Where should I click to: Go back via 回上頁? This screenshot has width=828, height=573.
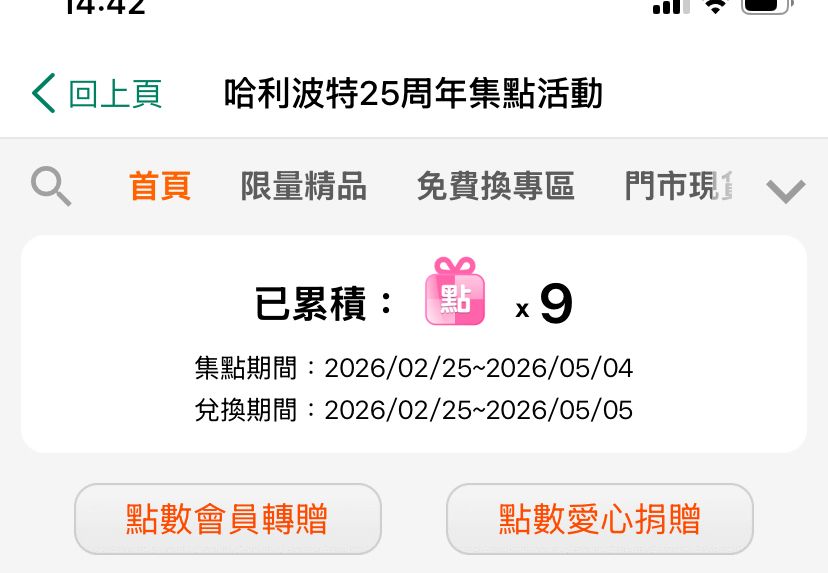[x=96, y=94]
